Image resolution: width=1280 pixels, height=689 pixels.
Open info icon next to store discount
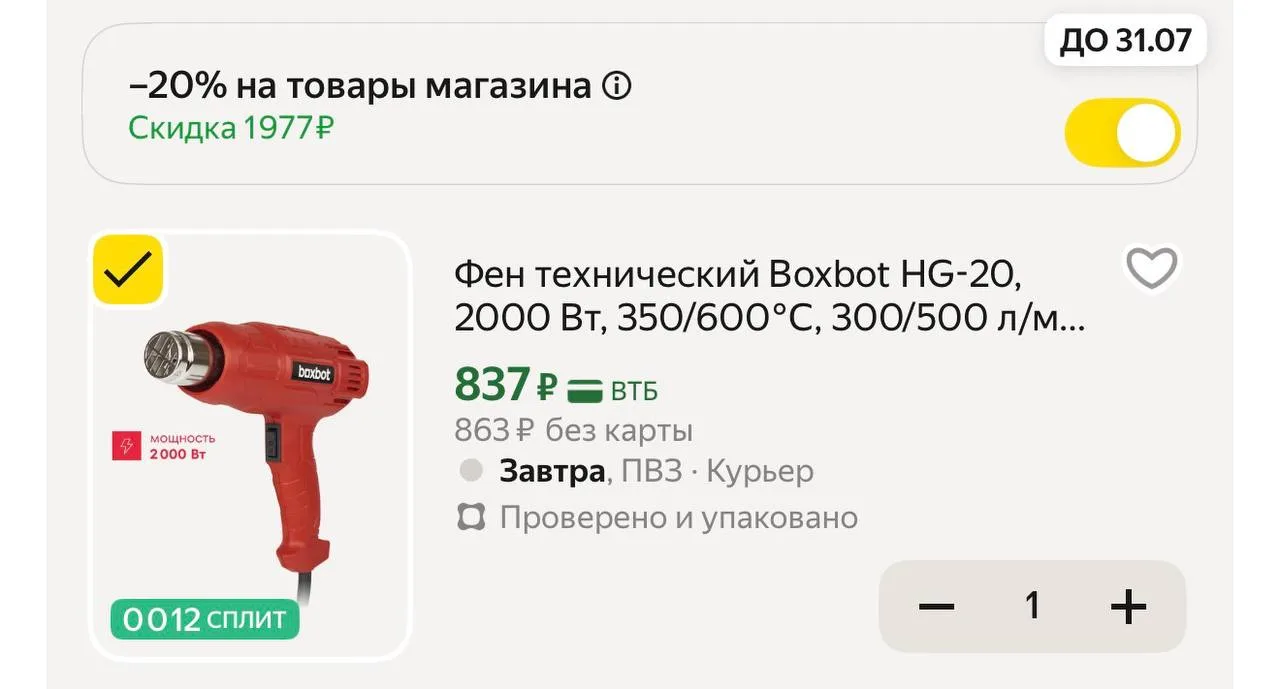617,87
